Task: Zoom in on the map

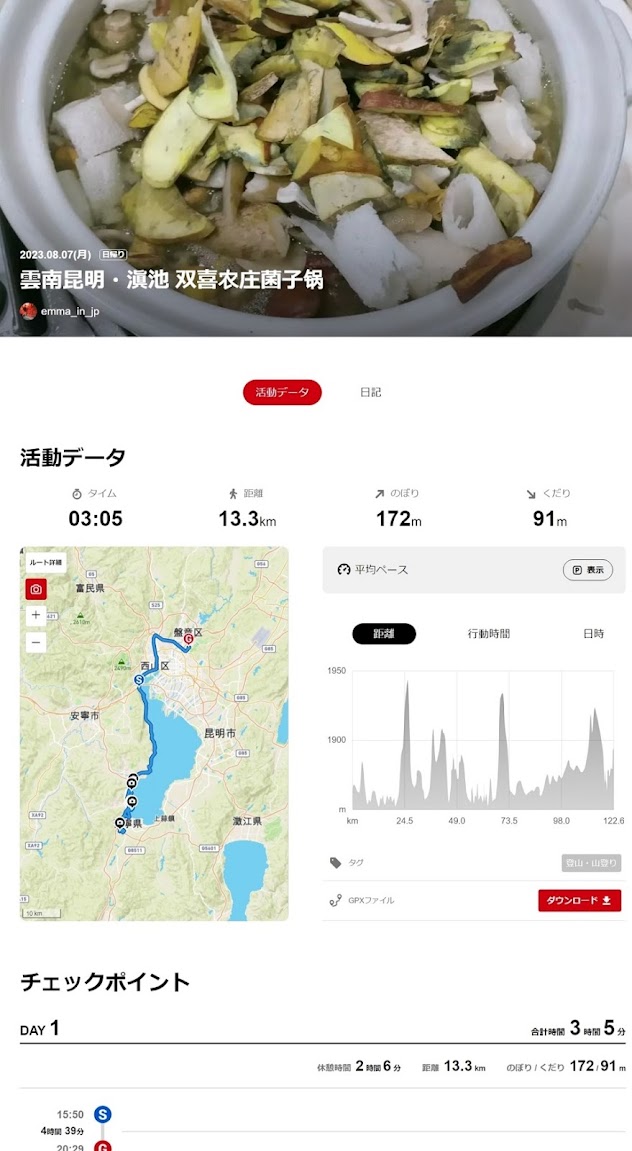Action: [36, 615]
